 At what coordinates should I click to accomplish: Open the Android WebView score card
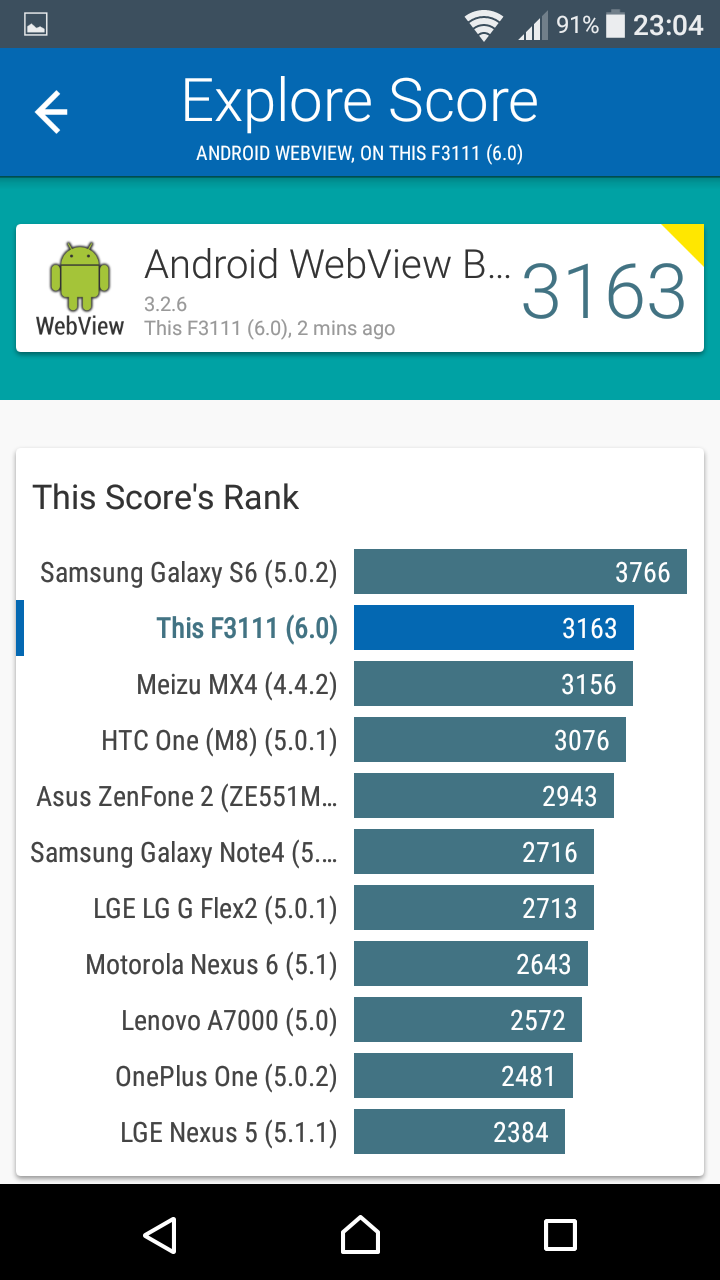tap(360, 288)
